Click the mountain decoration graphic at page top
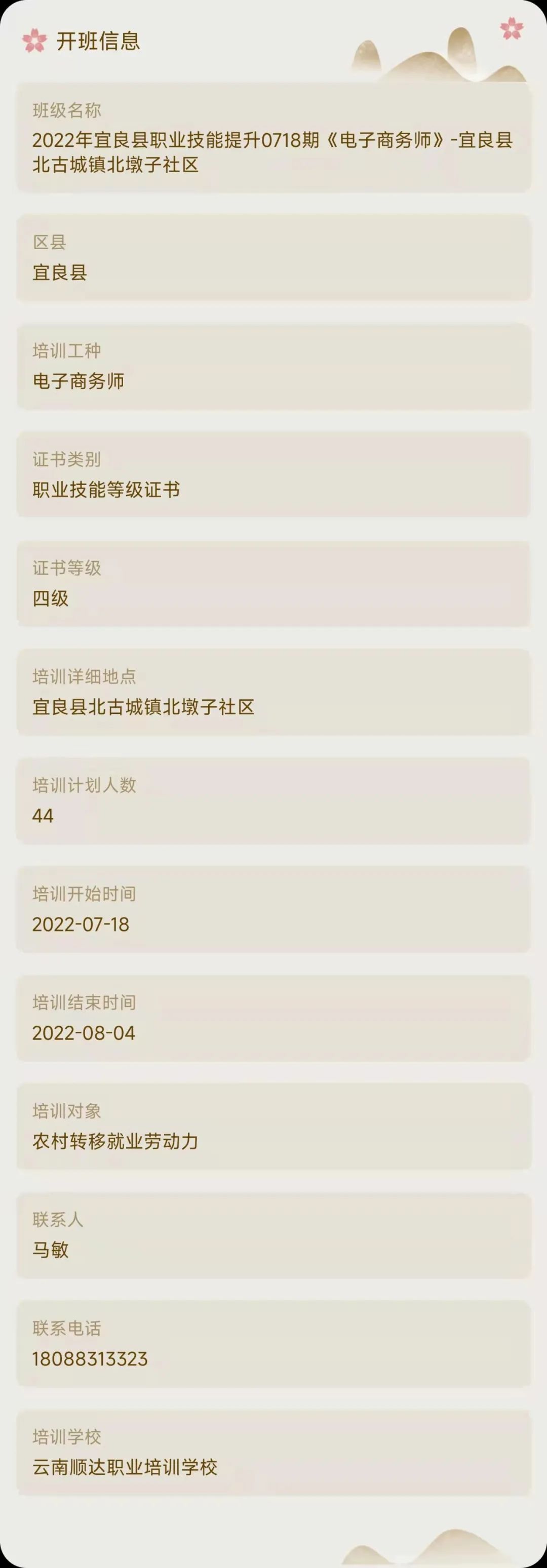Screen dimensions: 547x1568 click(439, 55)
